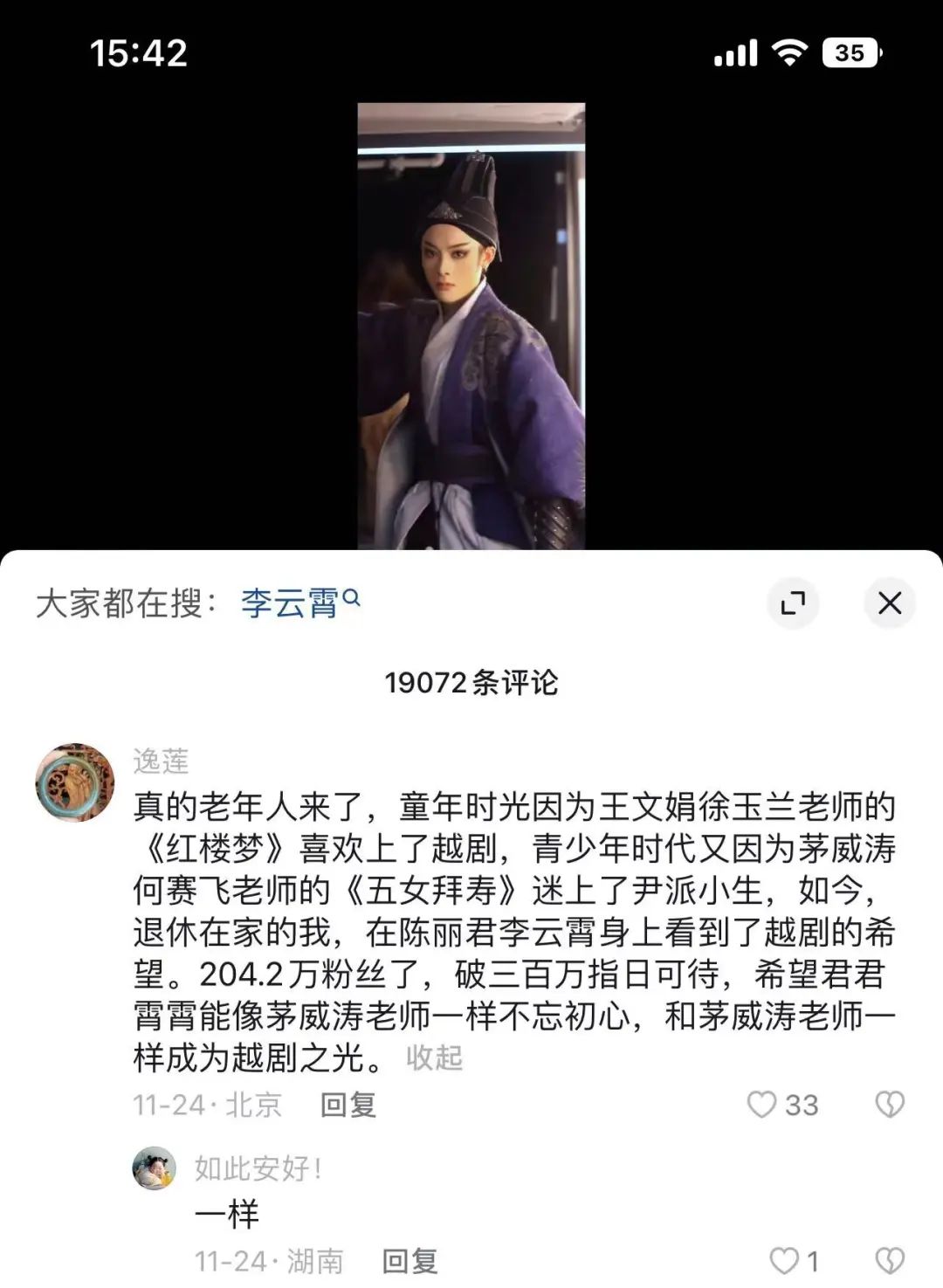Image resolution: width=943 pixels, height=1288 pixels.
Task: Collapse 逸莲's long comment with 收起
Action: click(x=434, y=1058)
